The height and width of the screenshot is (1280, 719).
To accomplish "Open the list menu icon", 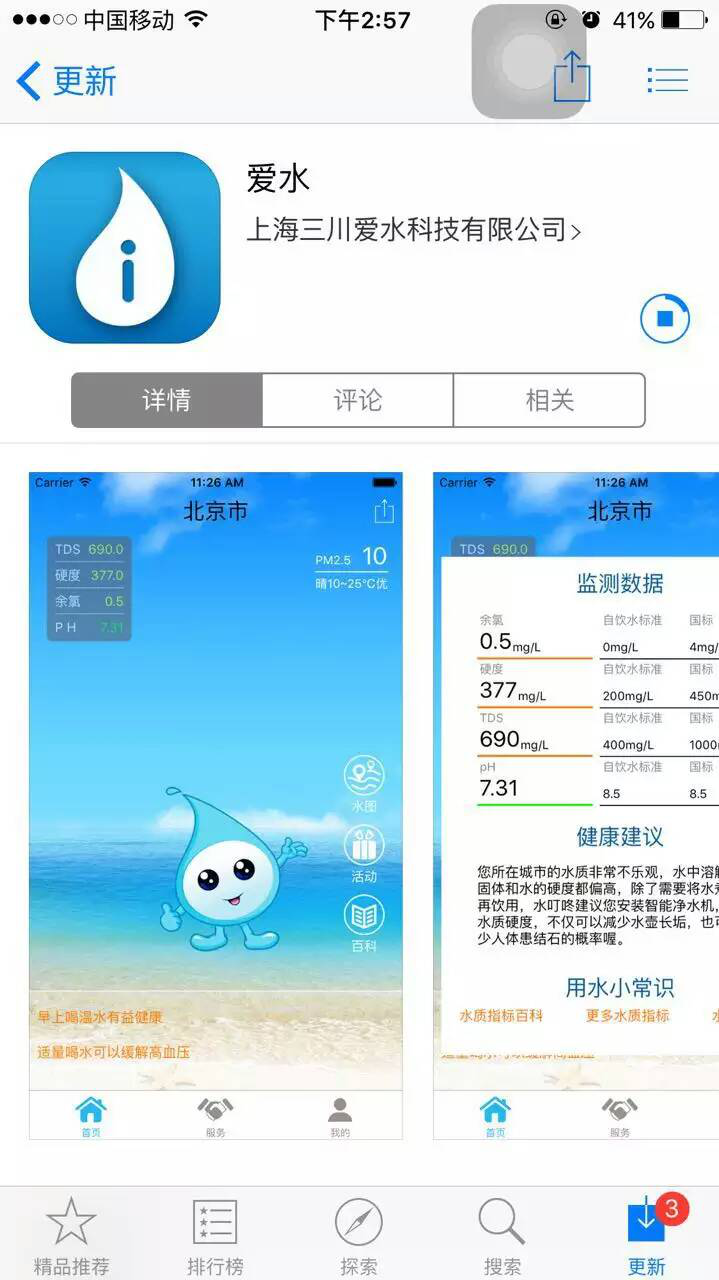I will point(667,80).
